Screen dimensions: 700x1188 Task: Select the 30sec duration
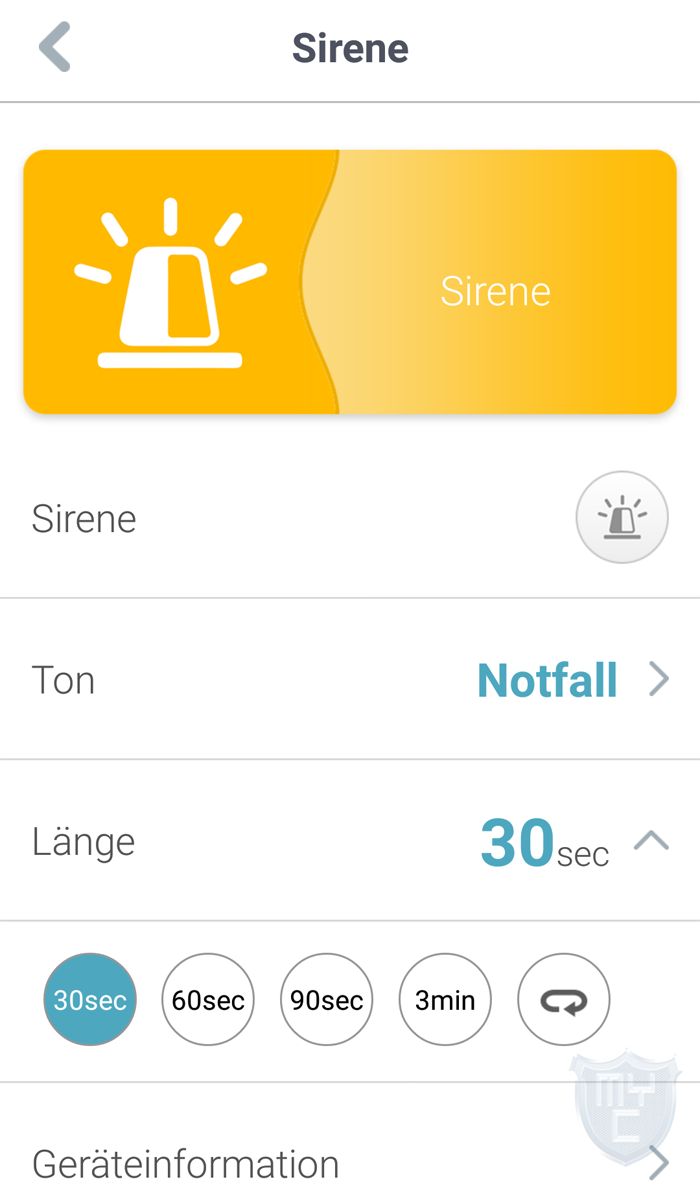tap(90, 999)
